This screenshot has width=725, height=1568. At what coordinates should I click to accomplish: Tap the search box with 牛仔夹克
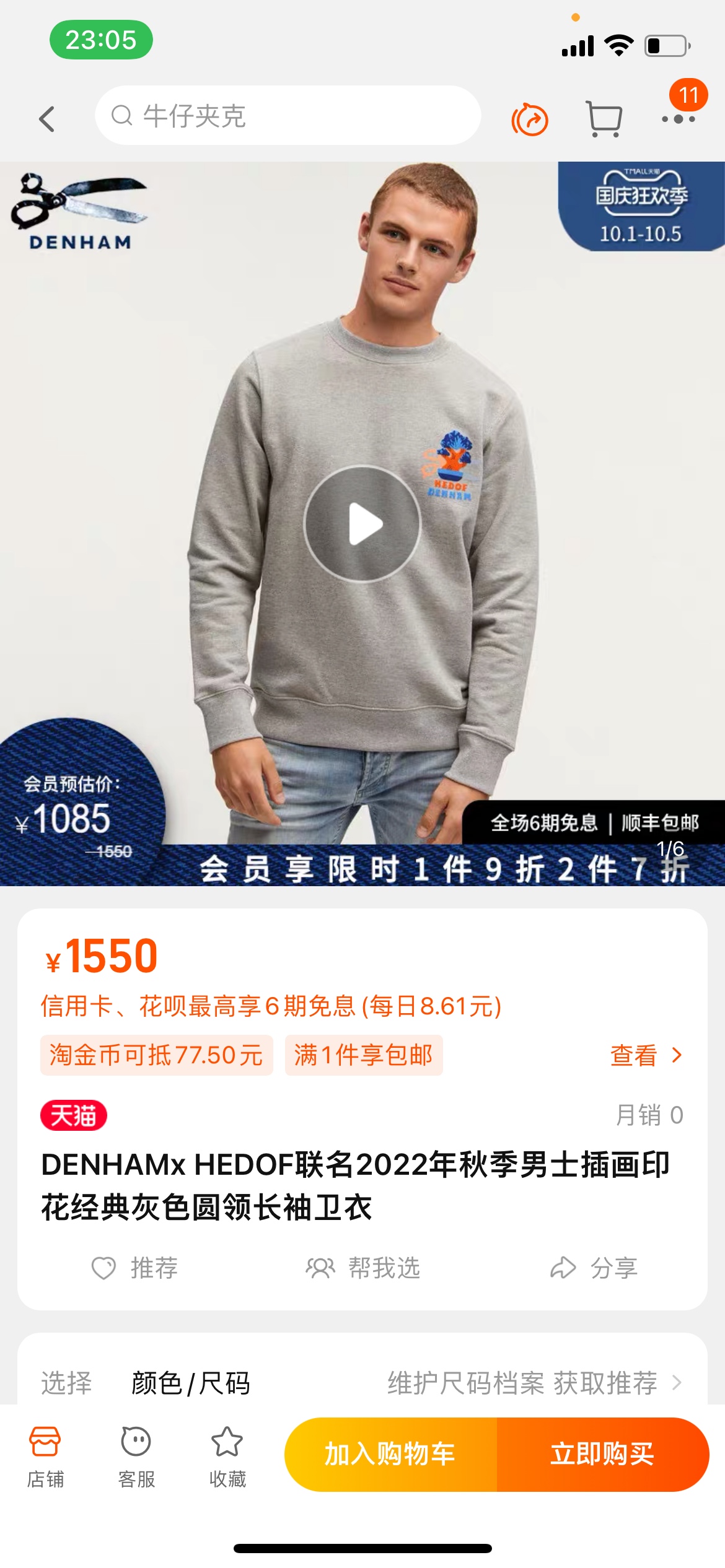(288, 116)
